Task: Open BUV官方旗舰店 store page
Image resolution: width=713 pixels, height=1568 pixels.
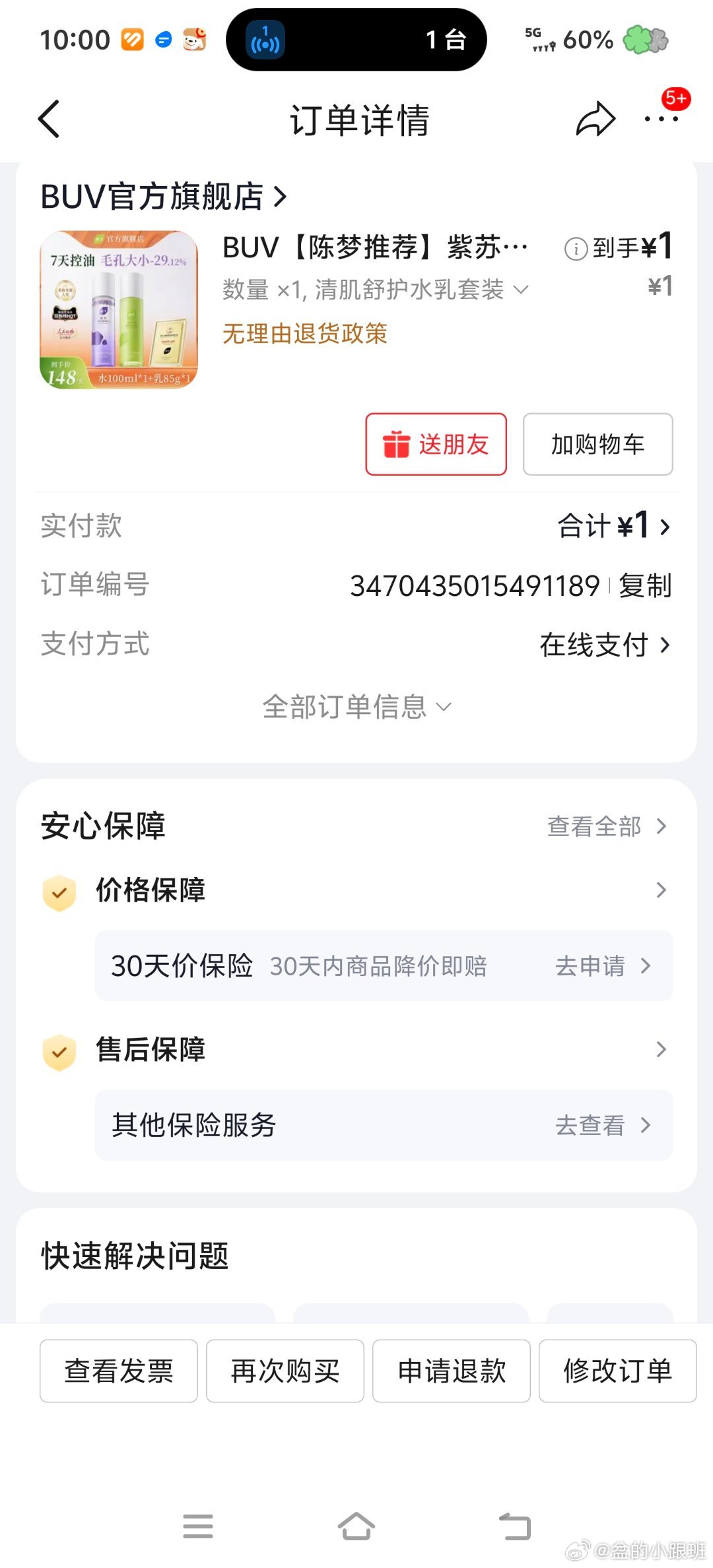Action: point(164,197)
